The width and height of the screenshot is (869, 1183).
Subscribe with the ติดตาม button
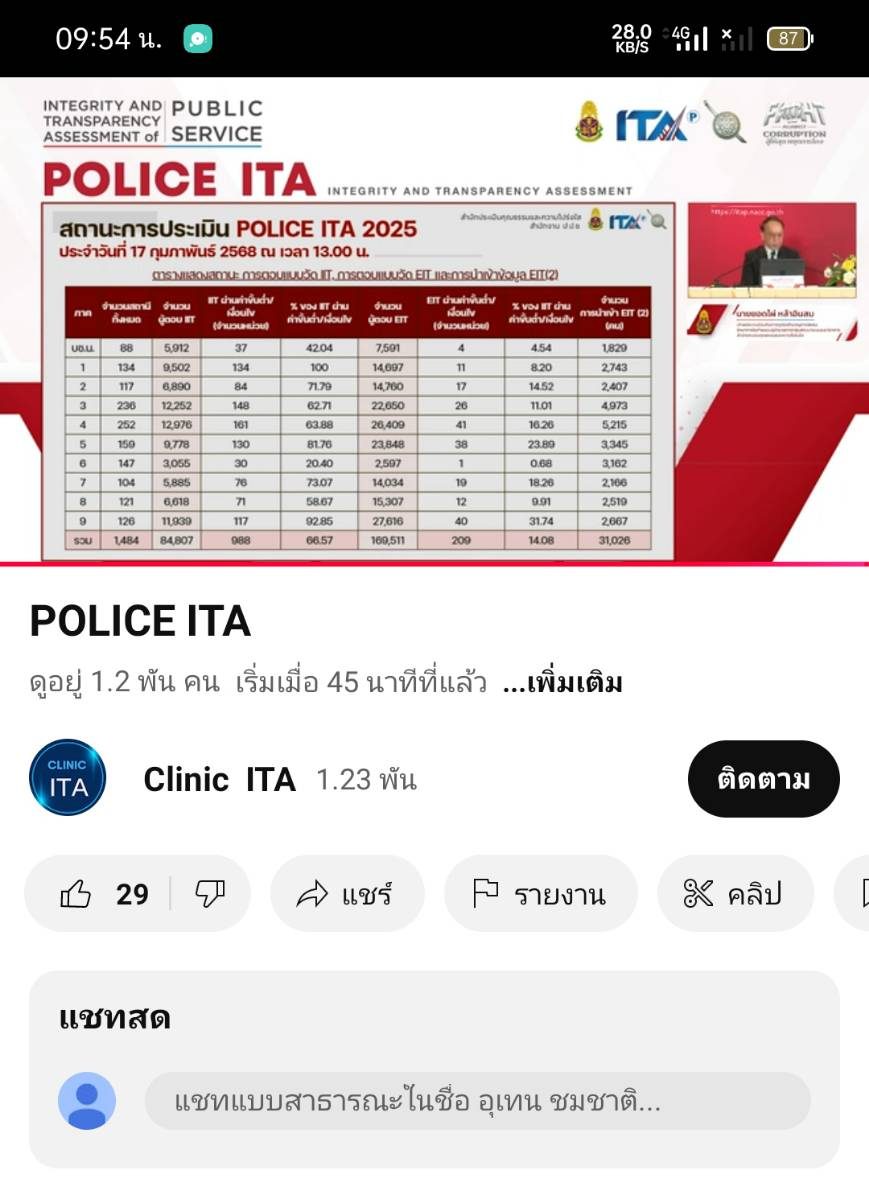click(x=763, y=779)
